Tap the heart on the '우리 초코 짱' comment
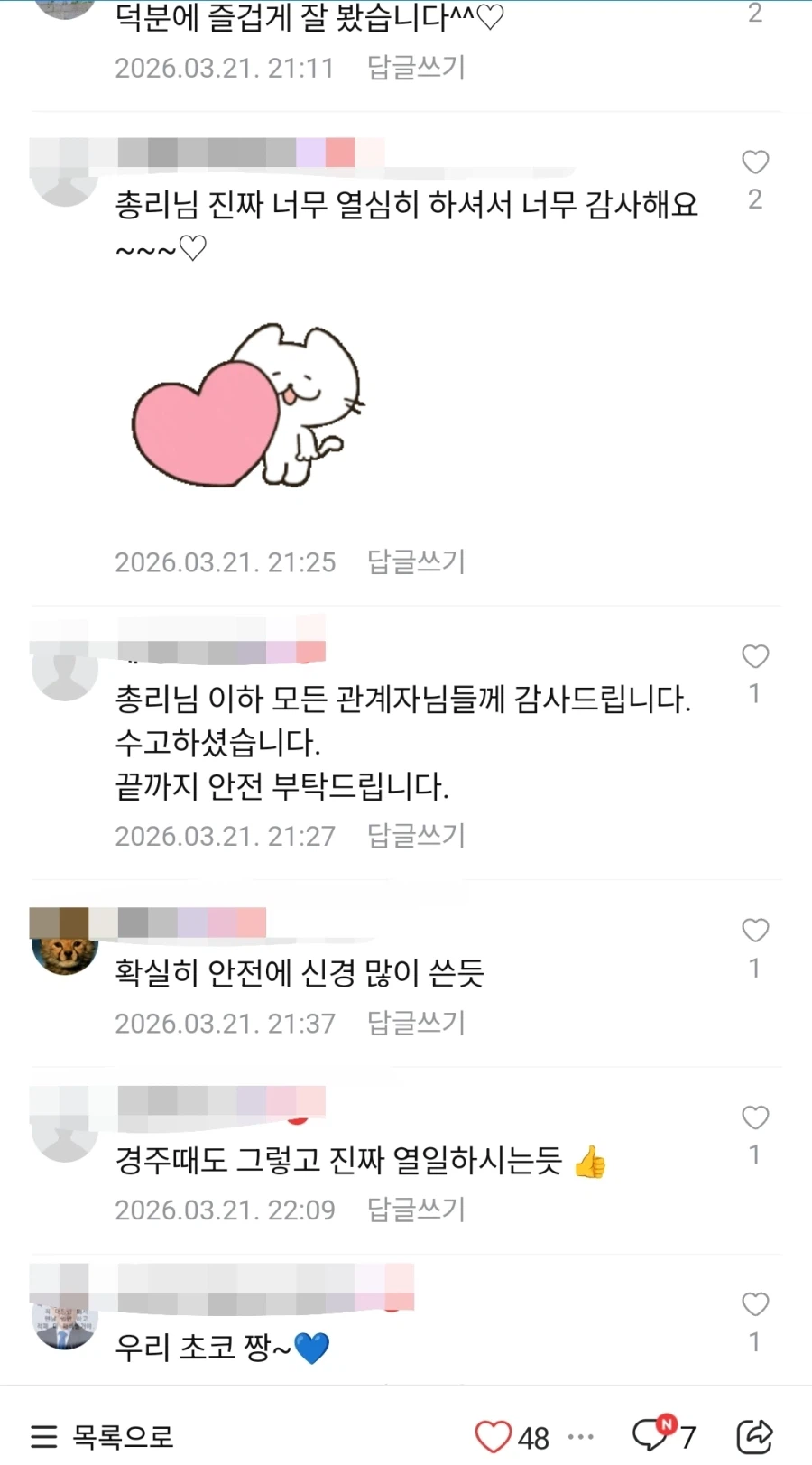 click(754, 1303)
